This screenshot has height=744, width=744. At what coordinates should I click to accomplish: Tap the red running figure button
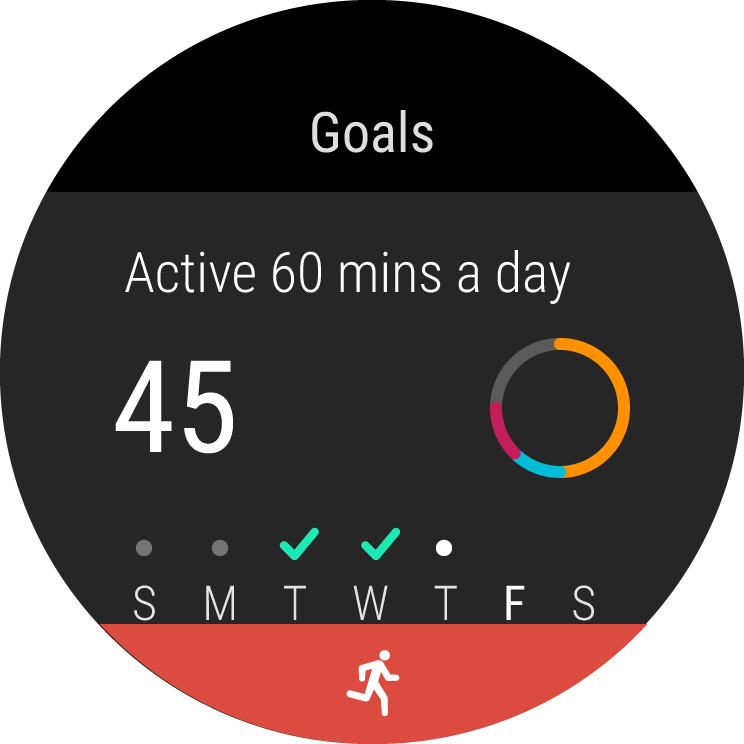[x=373, y=683]
